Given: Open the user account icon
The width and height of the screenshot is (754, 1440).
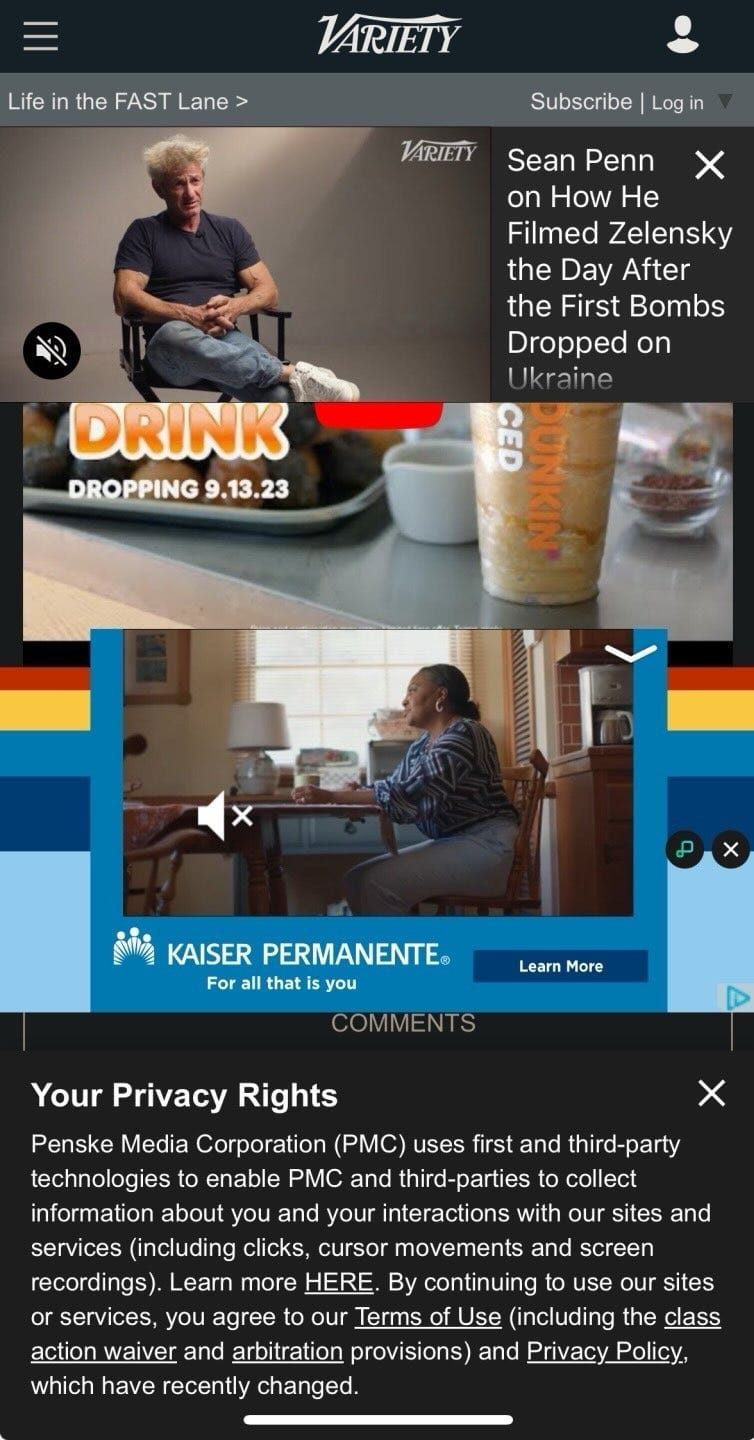Looking at the screenshot, I should click(x=682, y=35).
